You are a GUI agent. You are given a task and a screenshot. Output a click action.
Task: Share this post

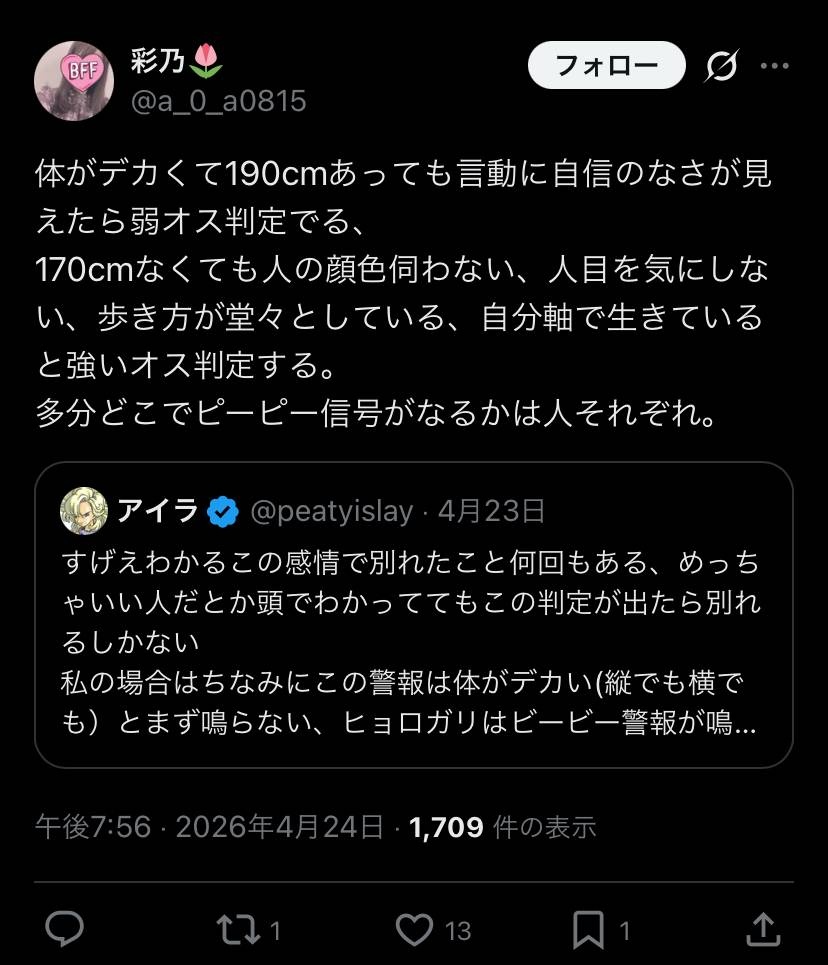[x=763, y=930]
